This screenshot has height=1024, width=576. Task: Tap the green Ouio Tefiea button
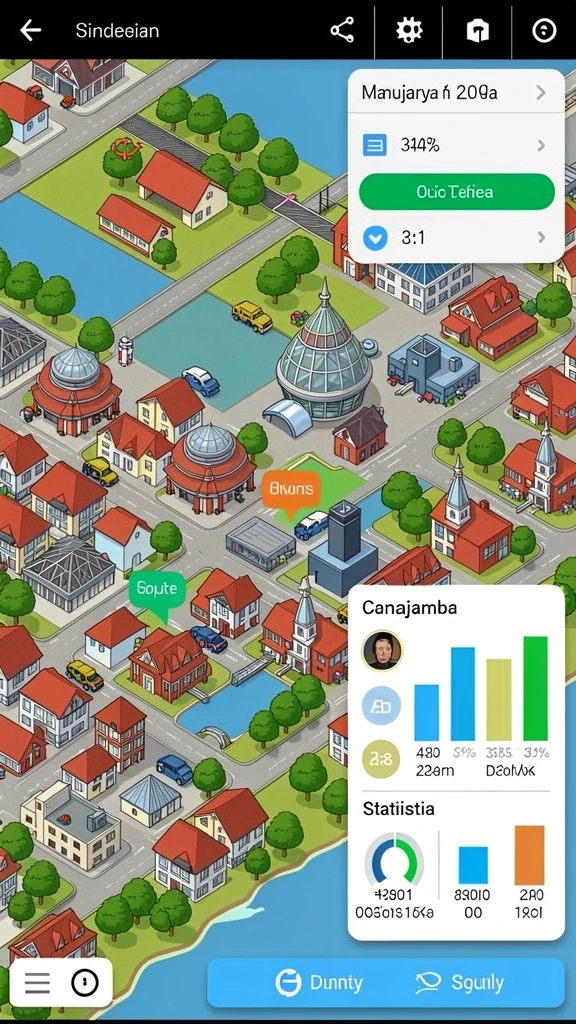pos(456,192)
